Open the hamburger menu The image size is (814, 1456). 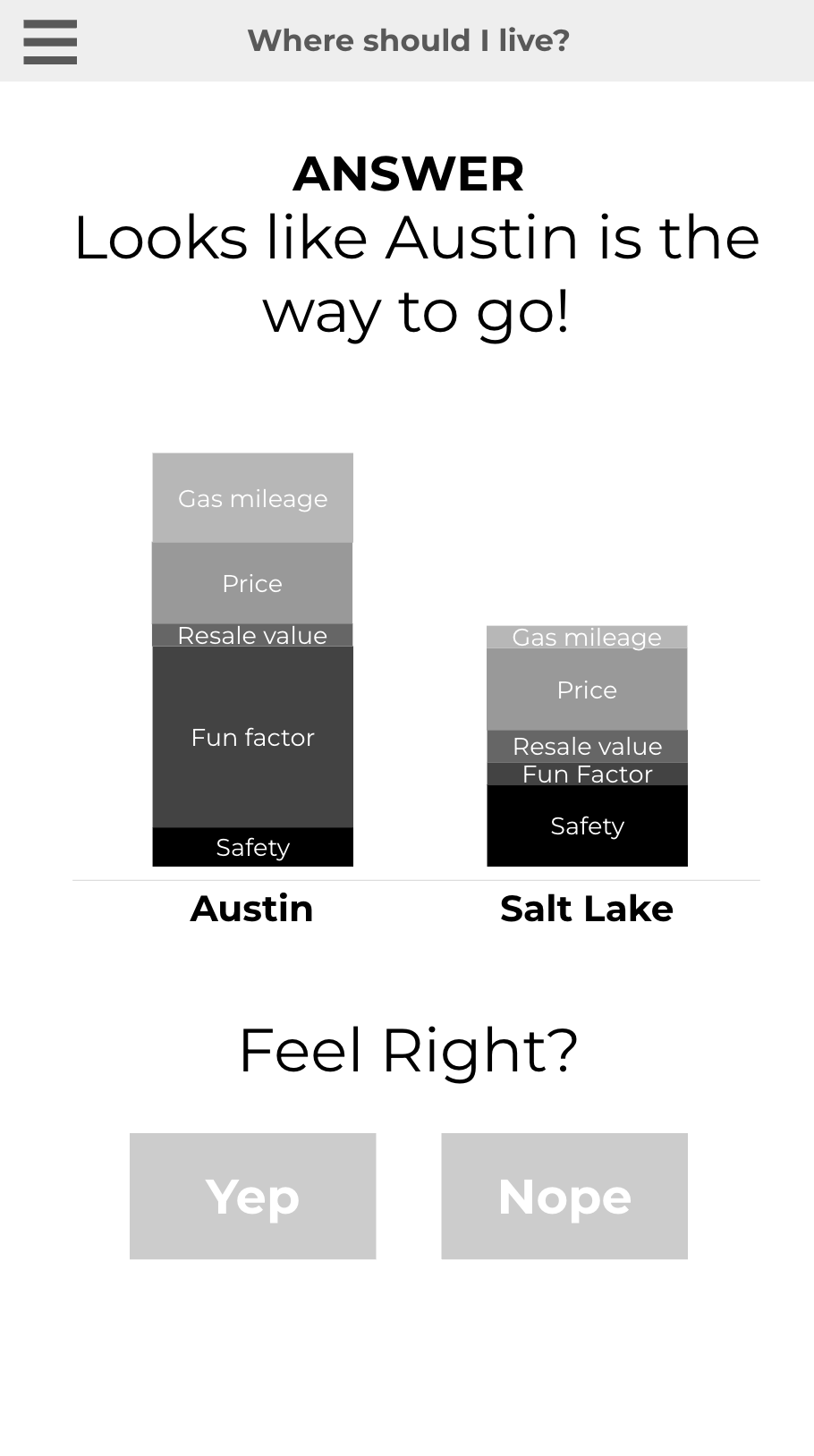pyautogui.click(x=50, y=42)
